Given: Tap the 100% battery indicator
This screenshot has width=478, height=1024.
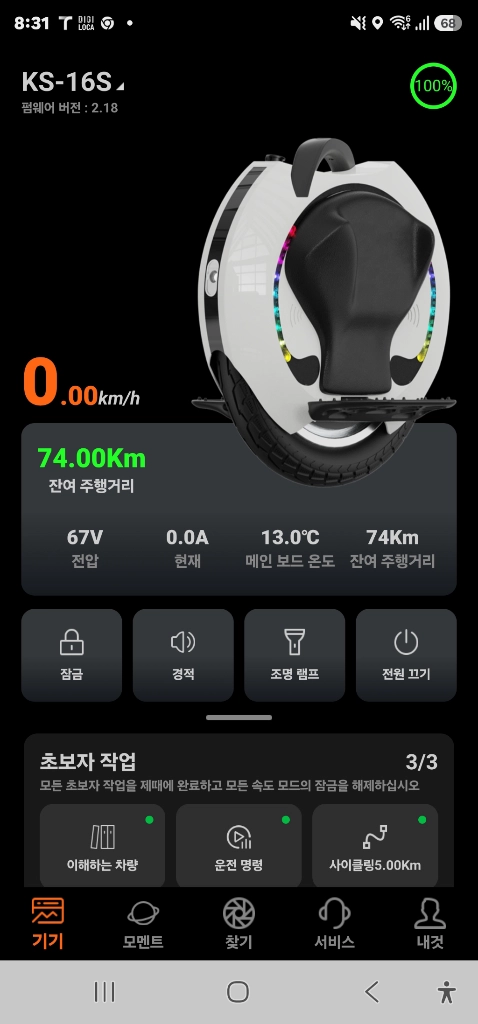Looking at the screenshot, I should click(x=433, y=86).
